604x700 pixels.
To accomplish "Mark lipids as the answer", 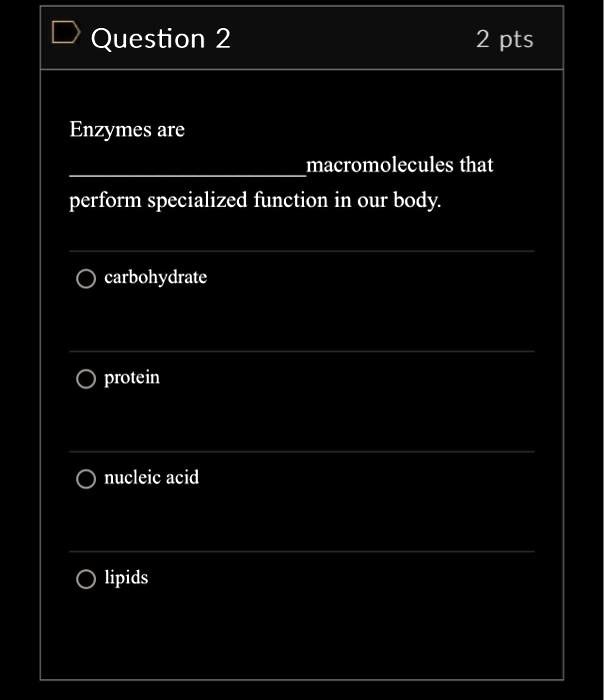I will click(x=86, y=579).
